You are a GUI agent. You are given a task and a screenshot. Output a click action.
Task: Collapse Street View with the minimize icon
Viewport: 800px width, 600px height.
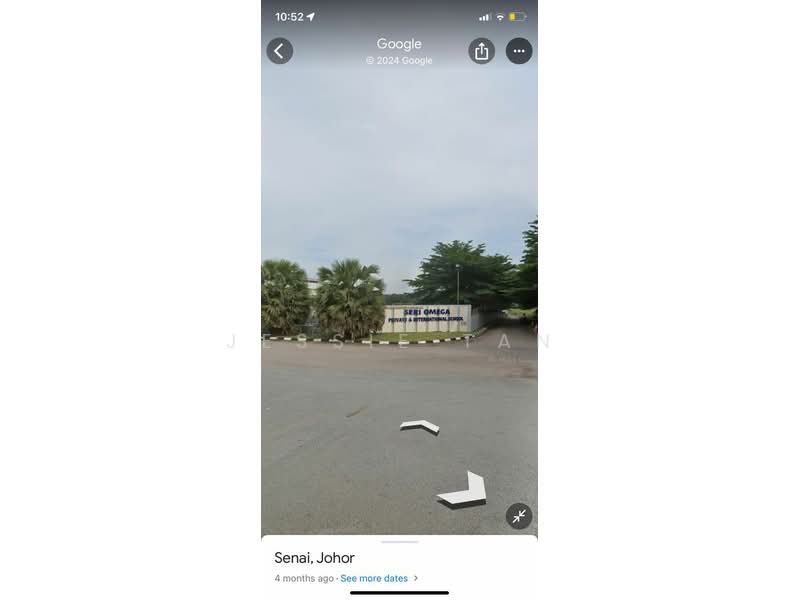click(518, 516)
